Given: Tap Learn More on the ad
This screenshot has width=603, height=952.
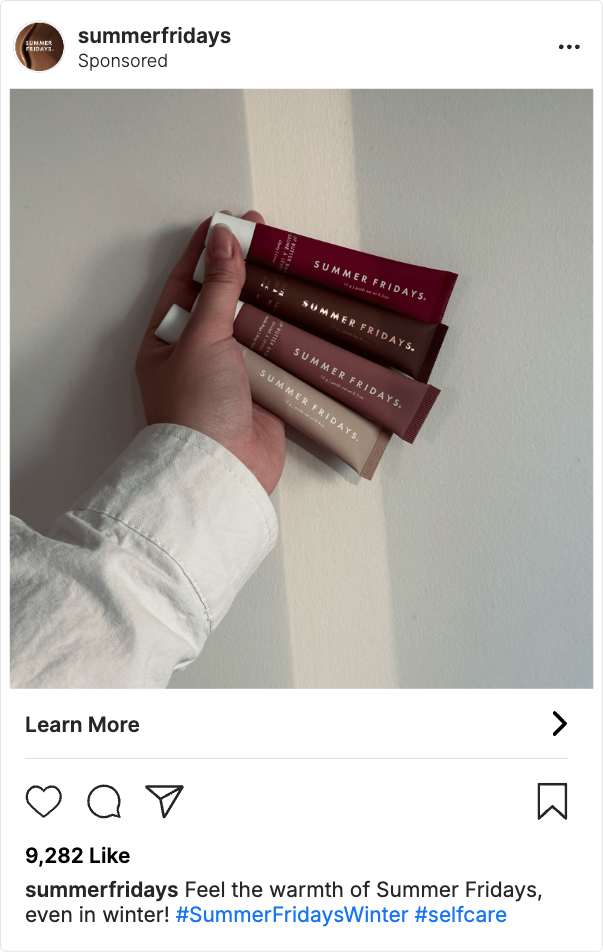Looking at the screenshot, I should click(x=82, y=725).
